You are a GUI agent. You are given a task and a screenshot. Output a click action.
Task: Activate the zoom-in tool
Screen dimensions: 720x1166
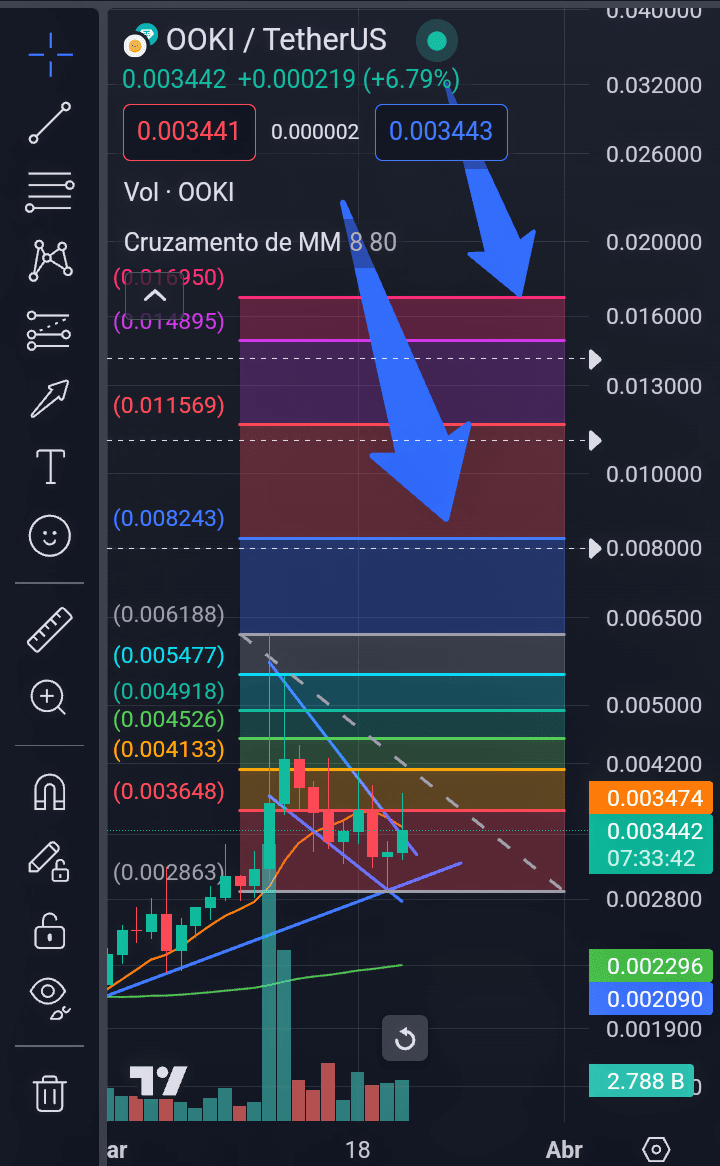[49, 698]
